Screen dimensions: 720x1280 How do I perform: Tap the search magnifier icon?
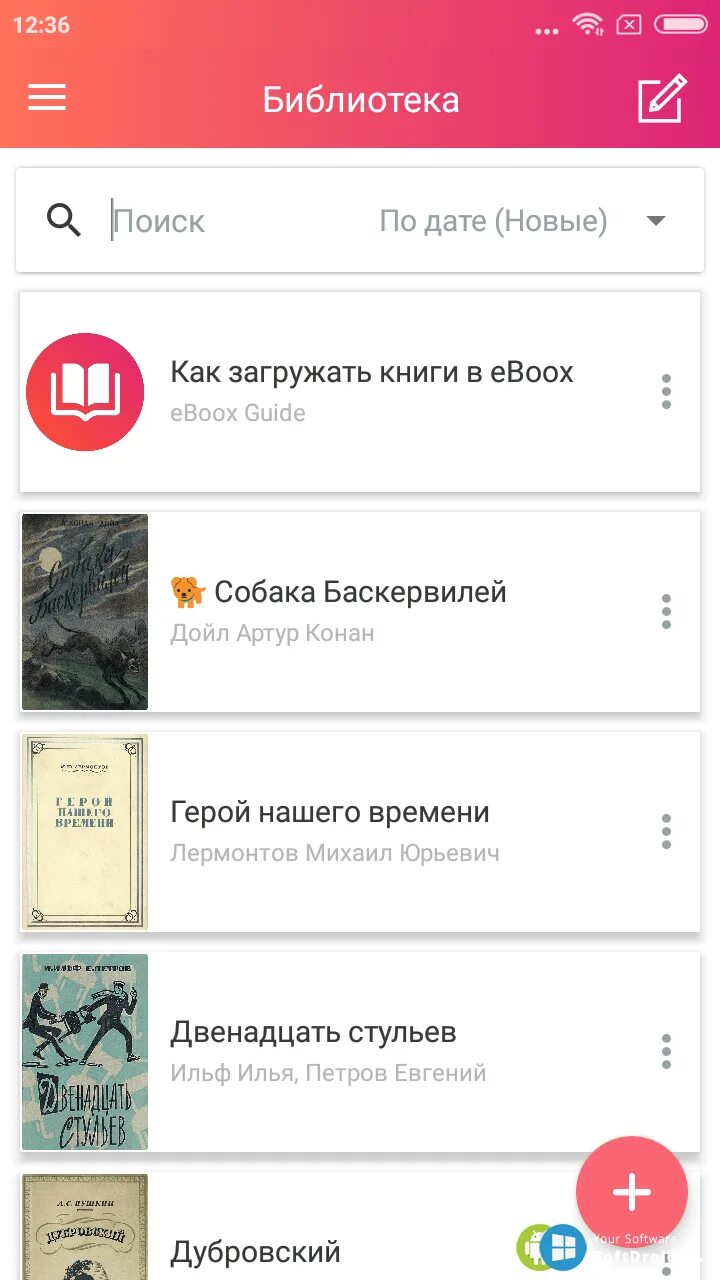pos(63,220)
